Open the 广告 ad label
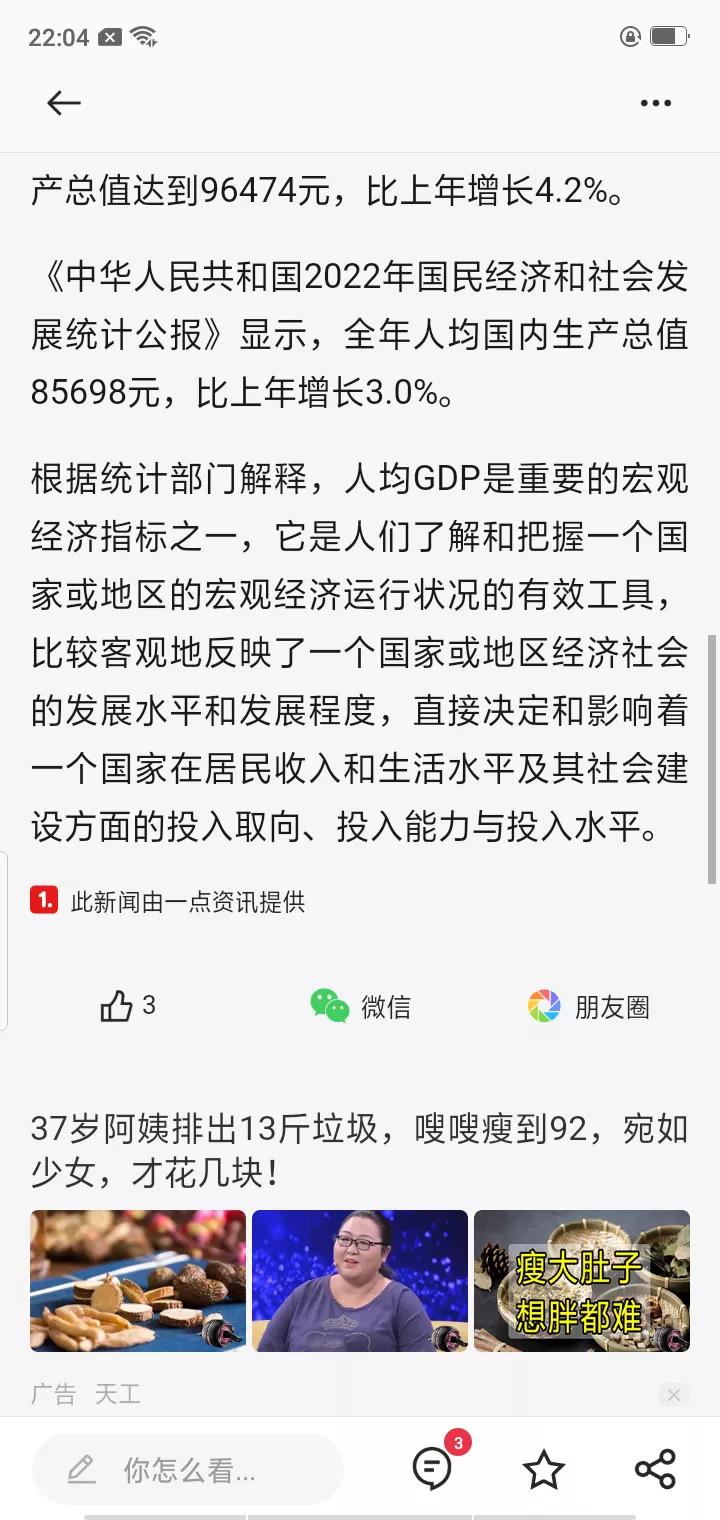This screenshot has width=720, height=1520. (x=55, y=1394)
